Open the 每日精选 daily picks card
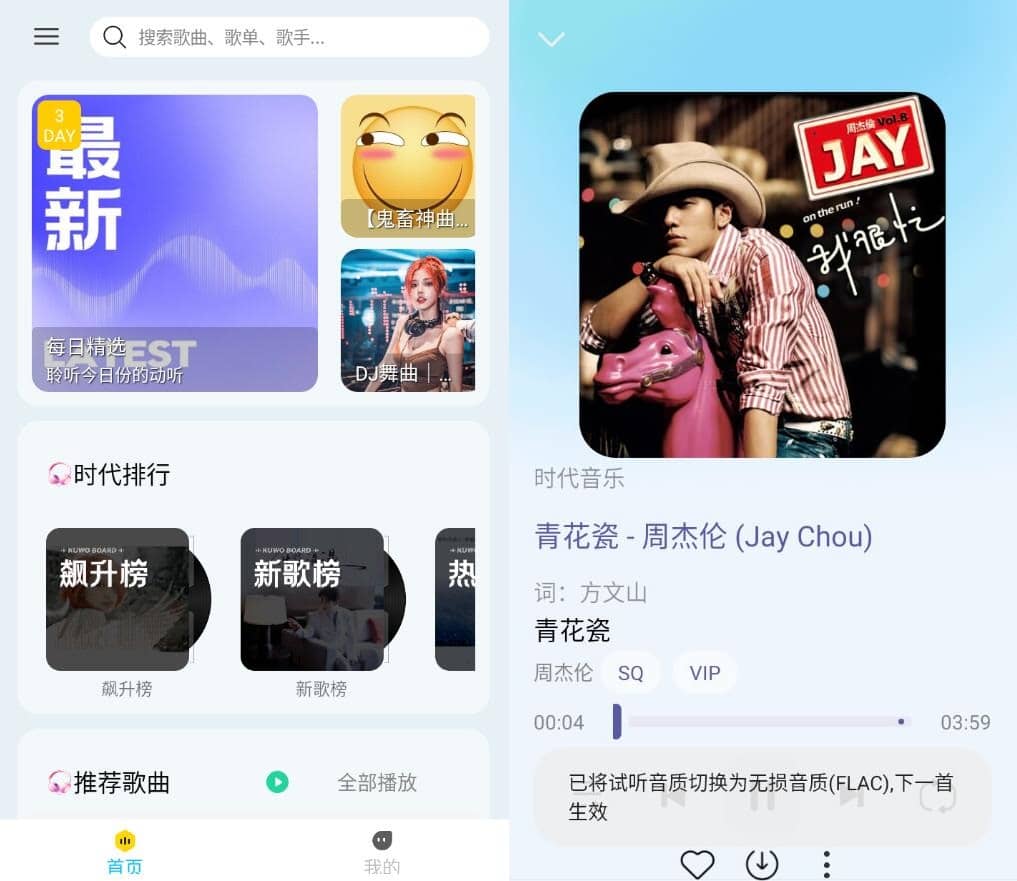The height and width of the screenshot is (881, 1017). click(x=175, y=243)
